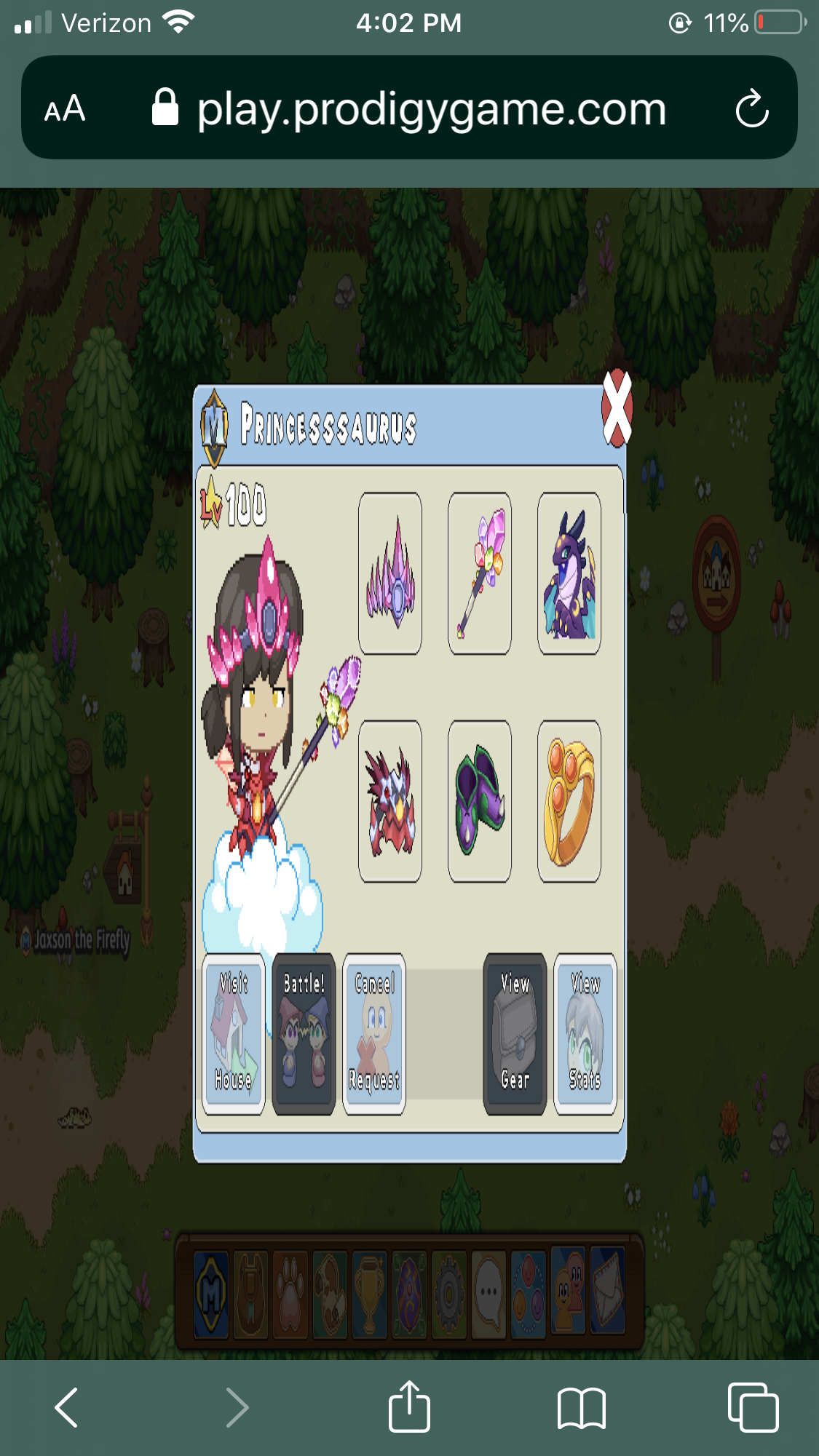Open View Stats for this player
The image size is (819, 1456).
(x=585, y=1033)
